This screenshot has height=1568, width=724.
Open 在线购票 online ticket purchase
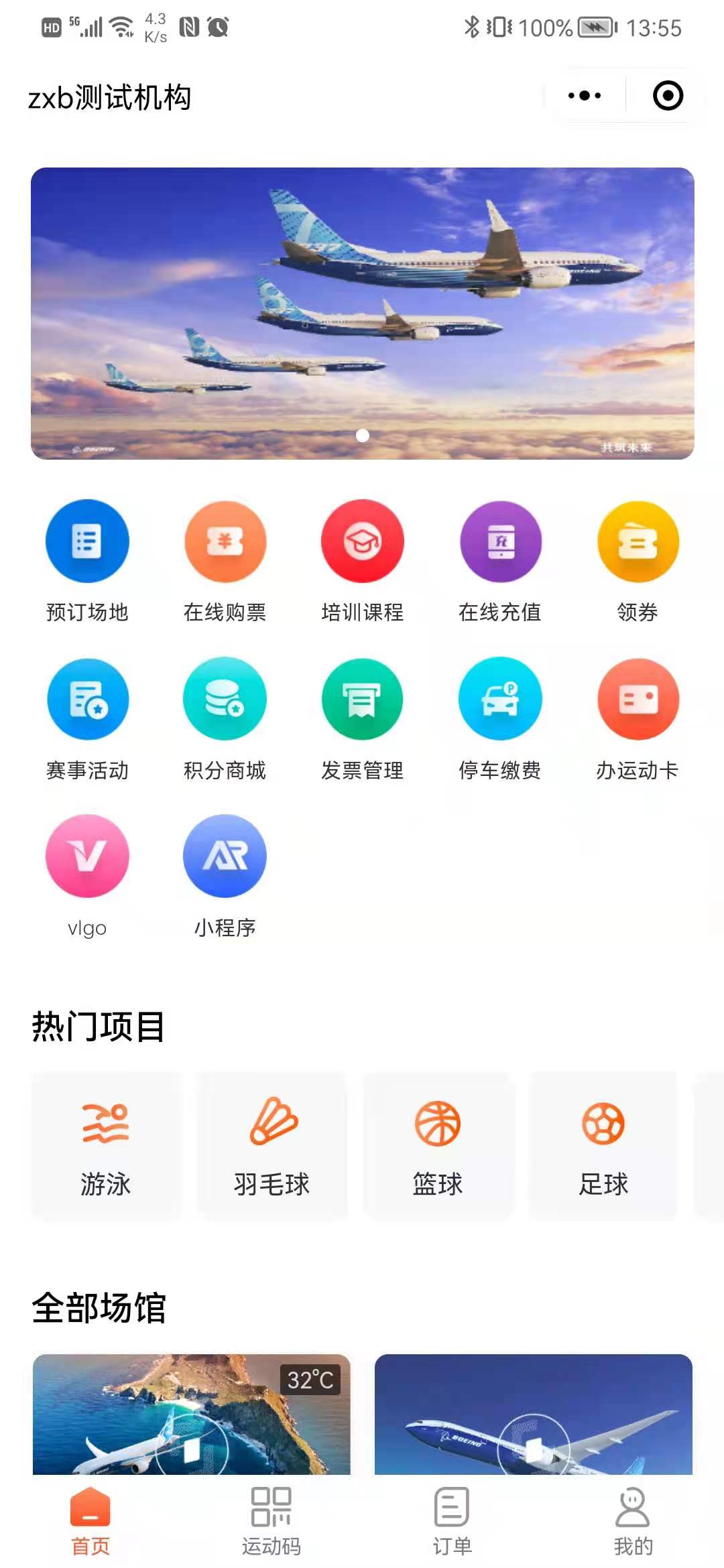(x=225, y=562)
